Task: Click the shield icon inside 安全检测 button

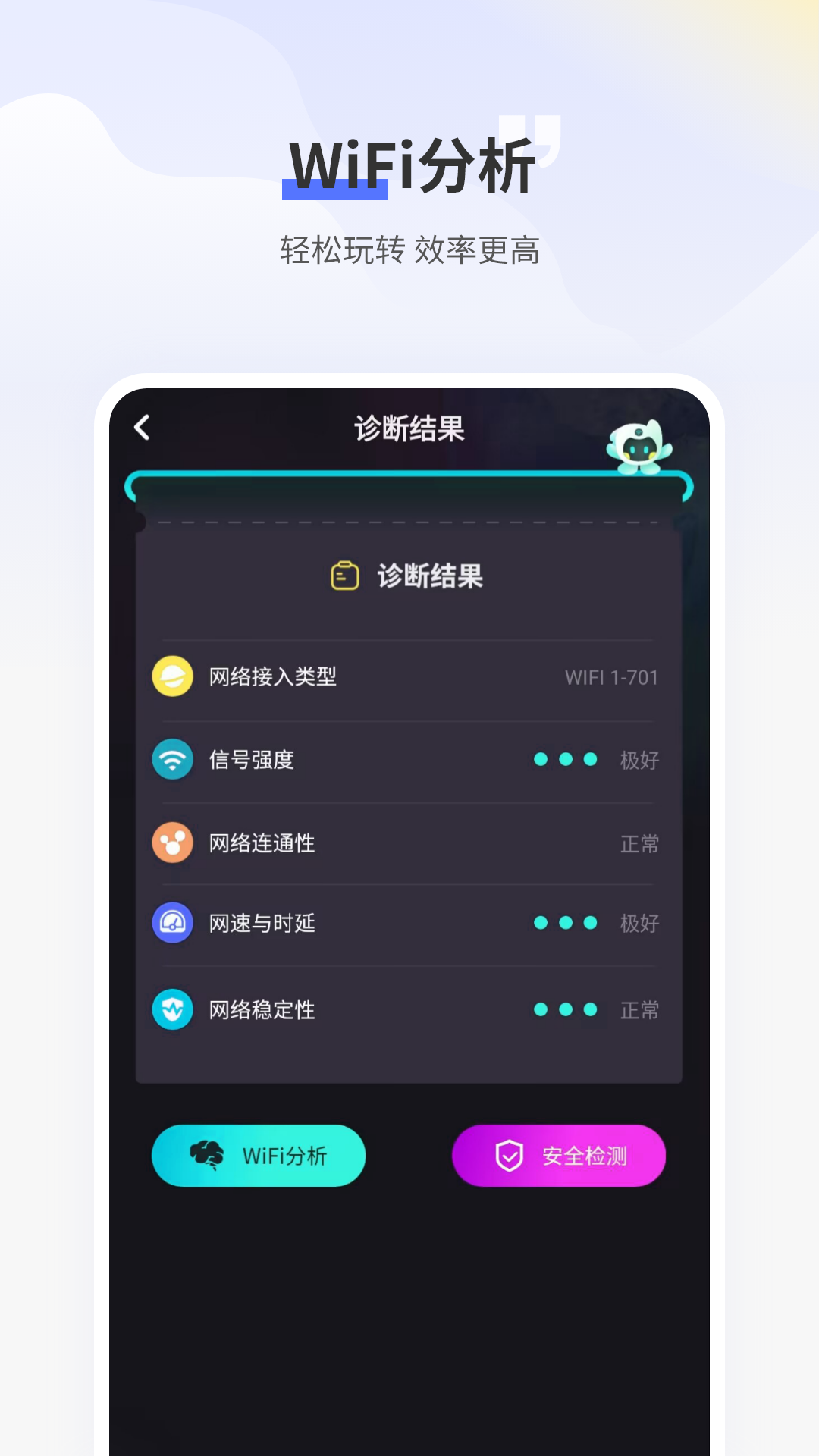Action: [509, 1155]
